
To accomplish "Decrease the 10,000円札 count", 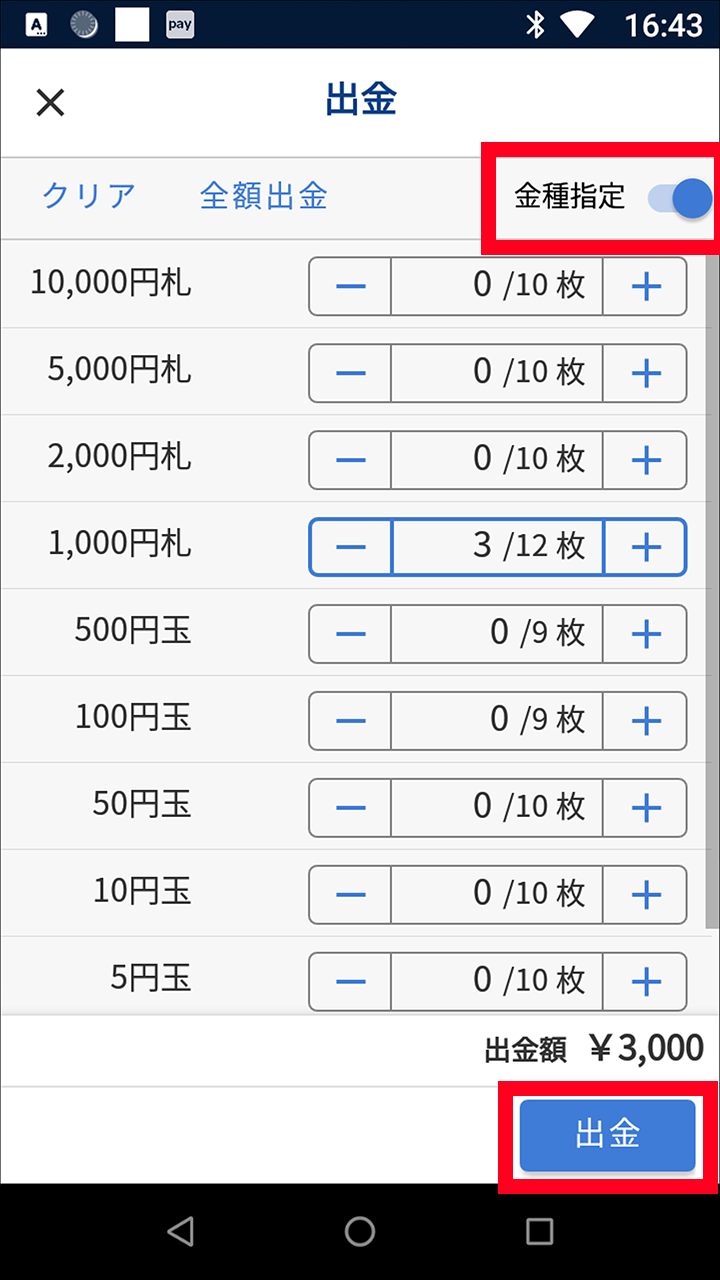I will click(x=350, y=287).
